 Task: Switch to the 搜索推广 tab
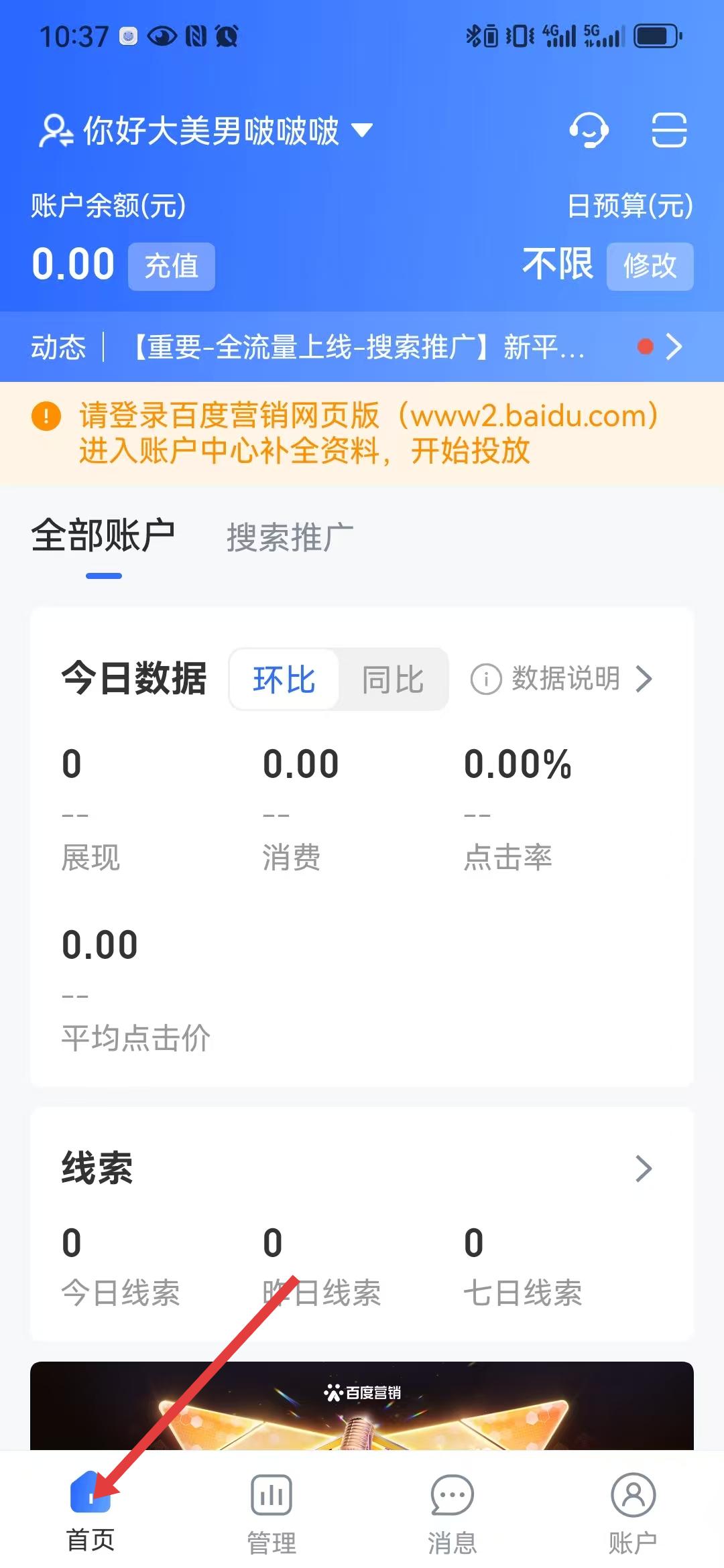tap(290, 537)
